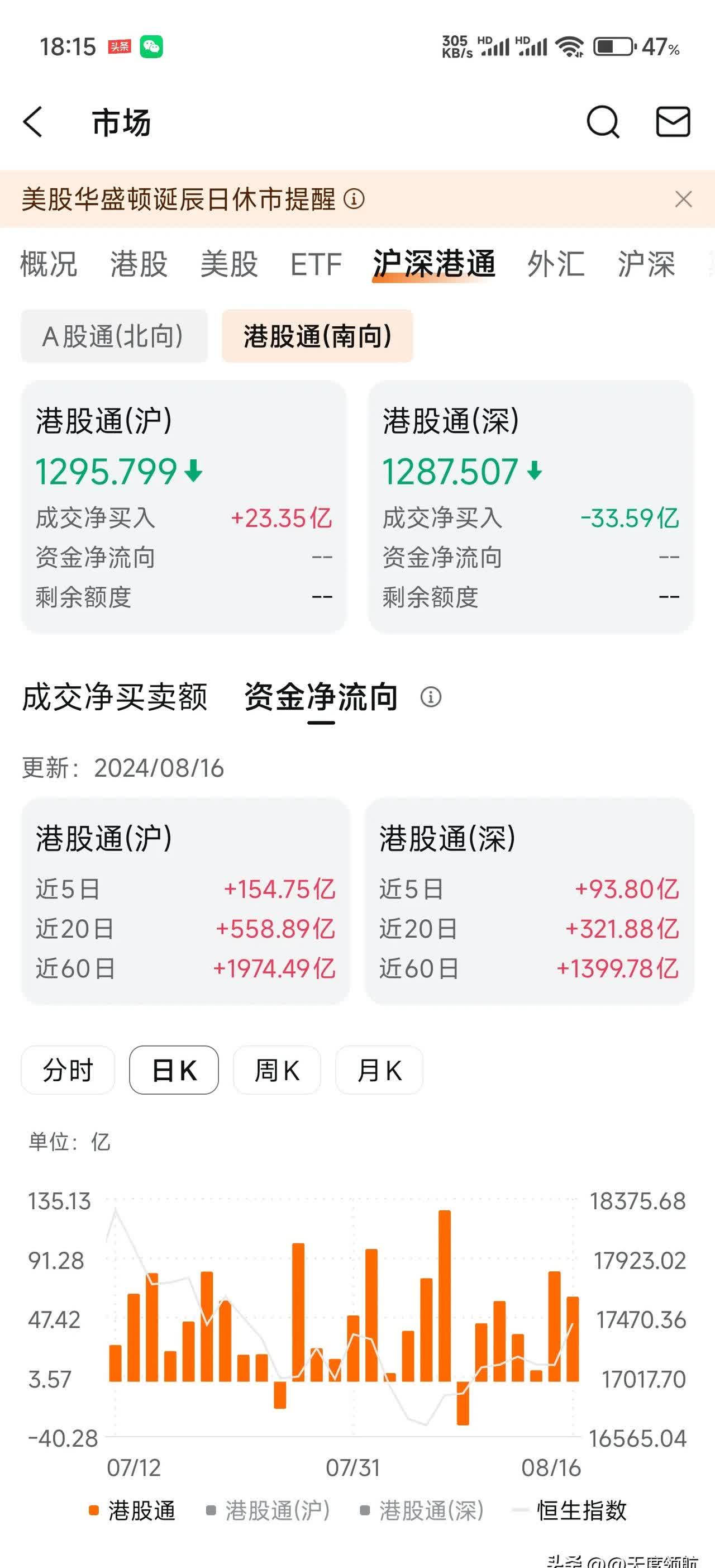The image size is (715, 1568).
Task: Tap the info icon next to 美股华盛顿诞辰日休市提醒
Action: (x=354, y=199)
